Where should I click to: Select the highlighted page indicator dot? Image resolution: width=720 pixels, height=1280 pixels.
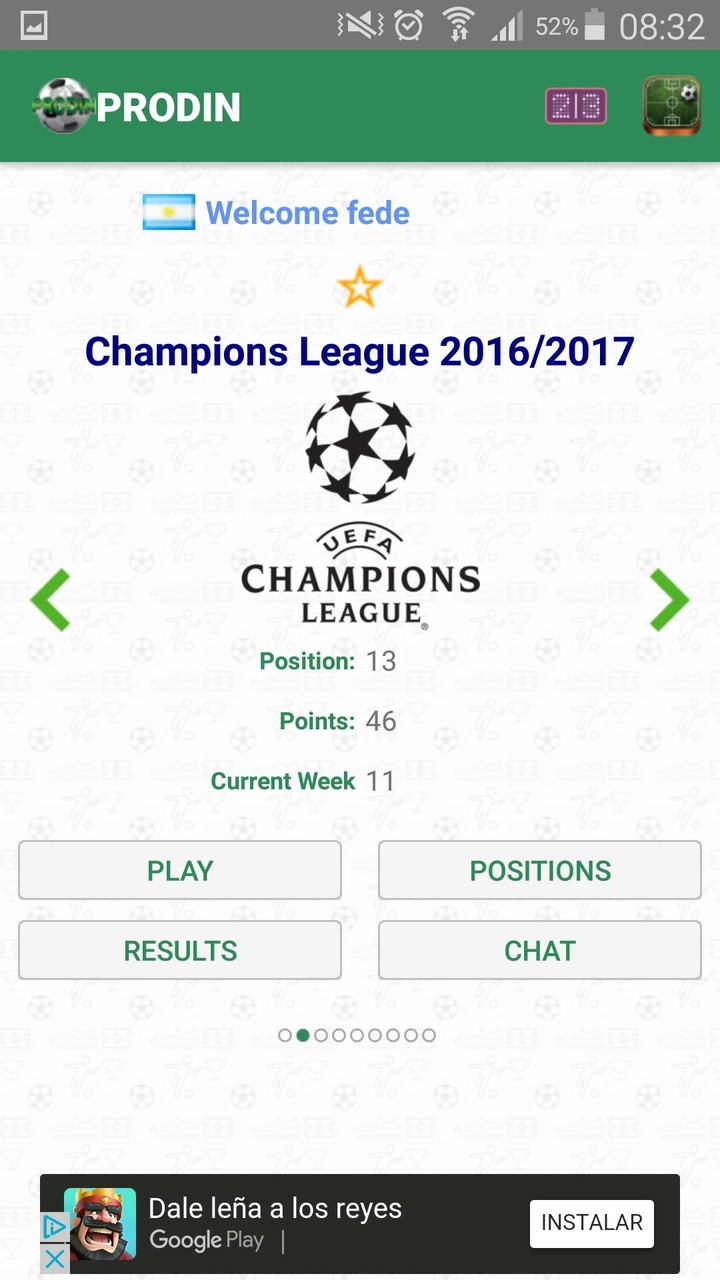[303, 1035]
